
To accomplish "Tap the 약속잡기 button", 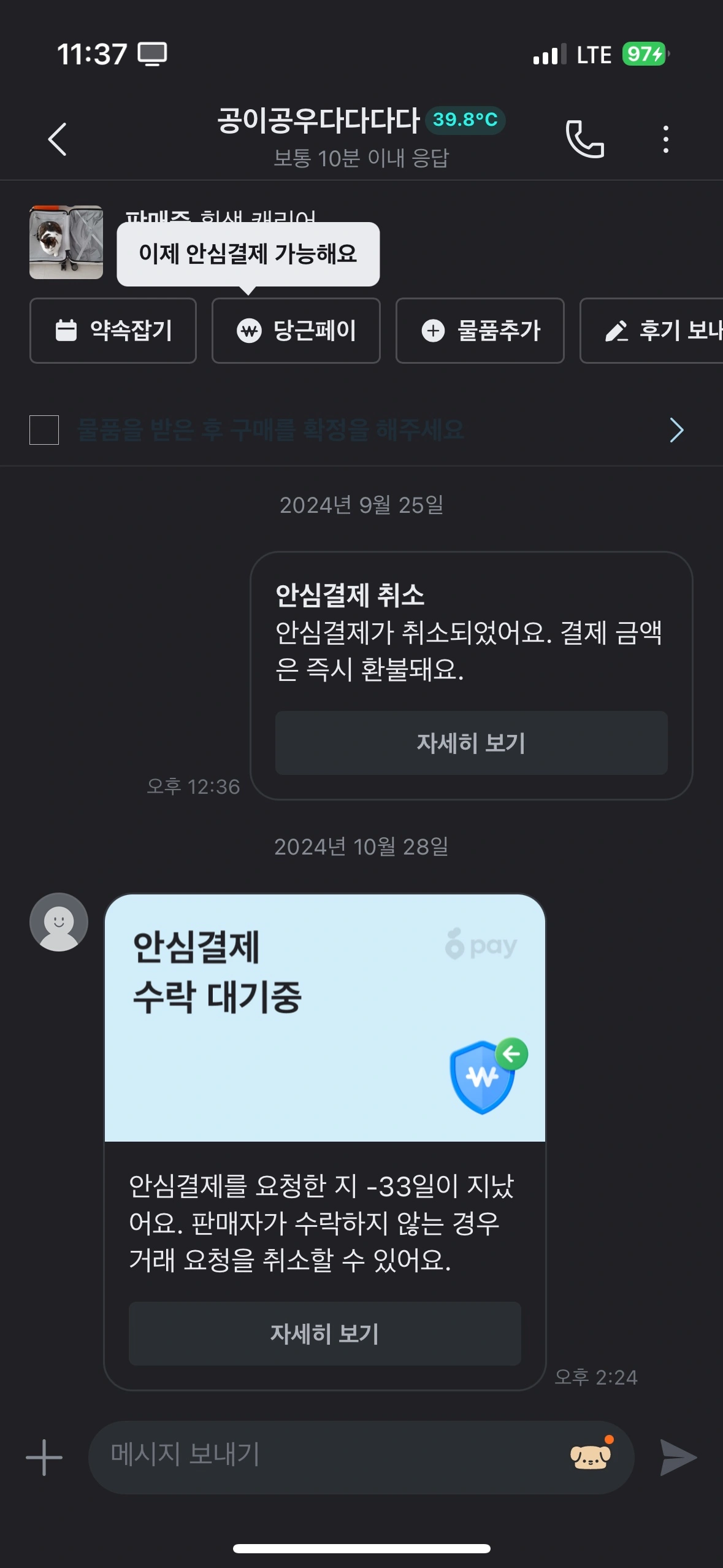I will point(113,331).
